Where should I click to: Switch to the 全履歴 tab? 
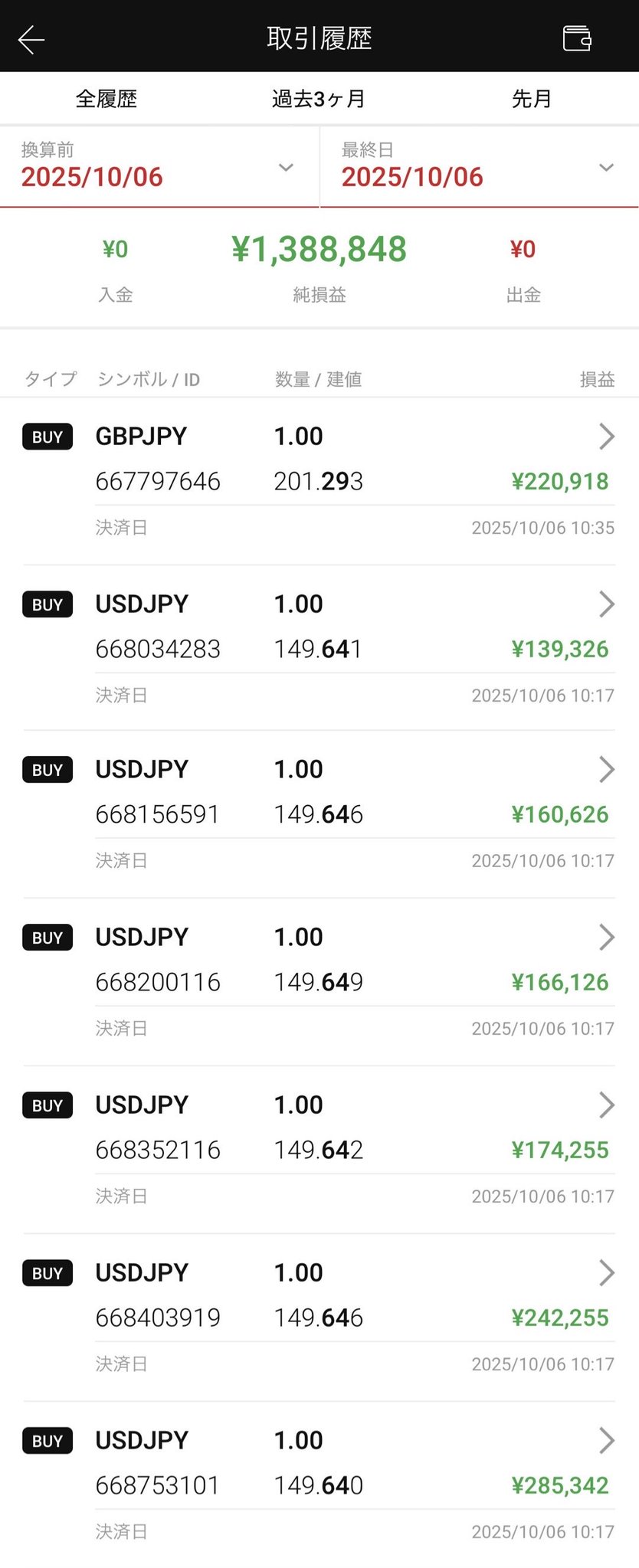tap(106, 99)
